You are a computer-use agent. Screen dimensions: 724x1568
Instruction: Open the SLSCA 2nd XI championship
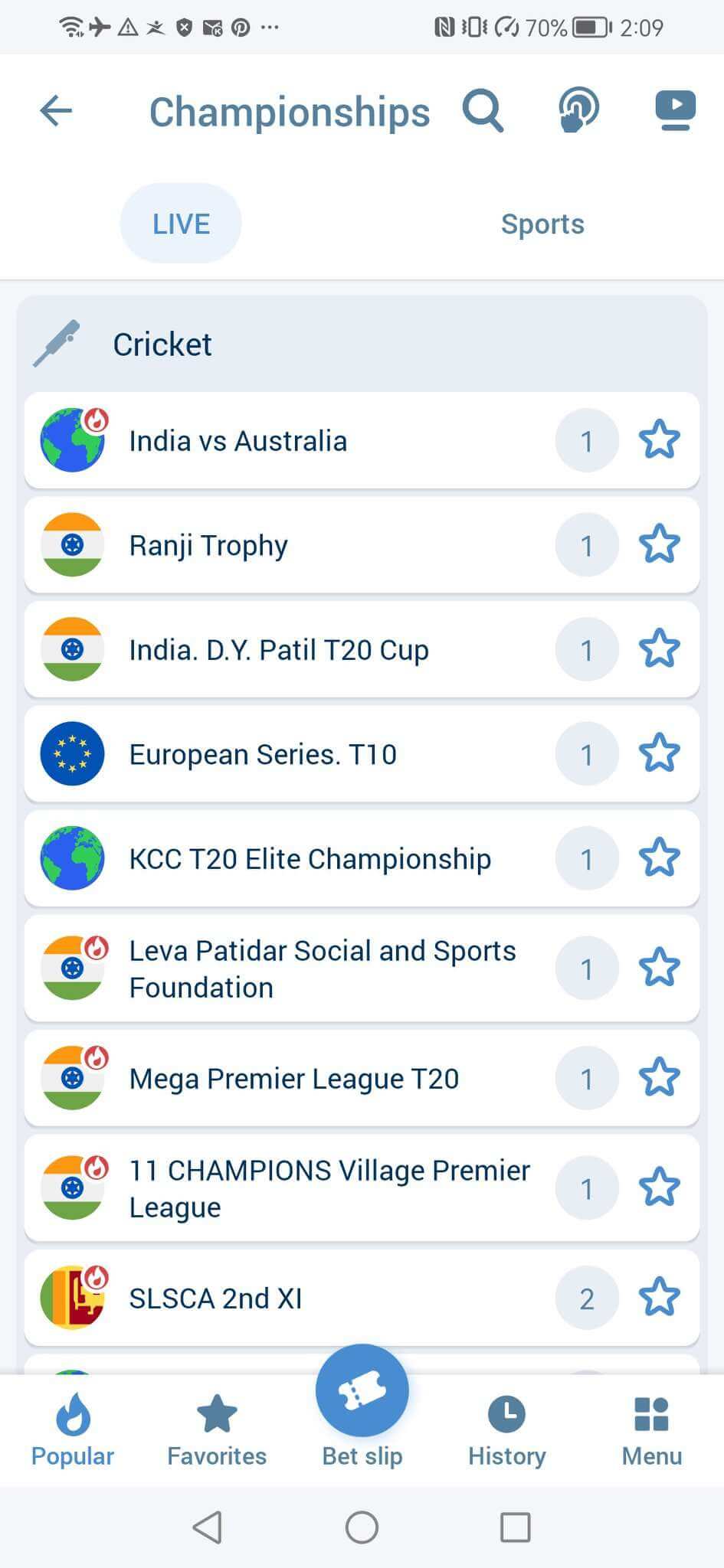coord(362,1298)
